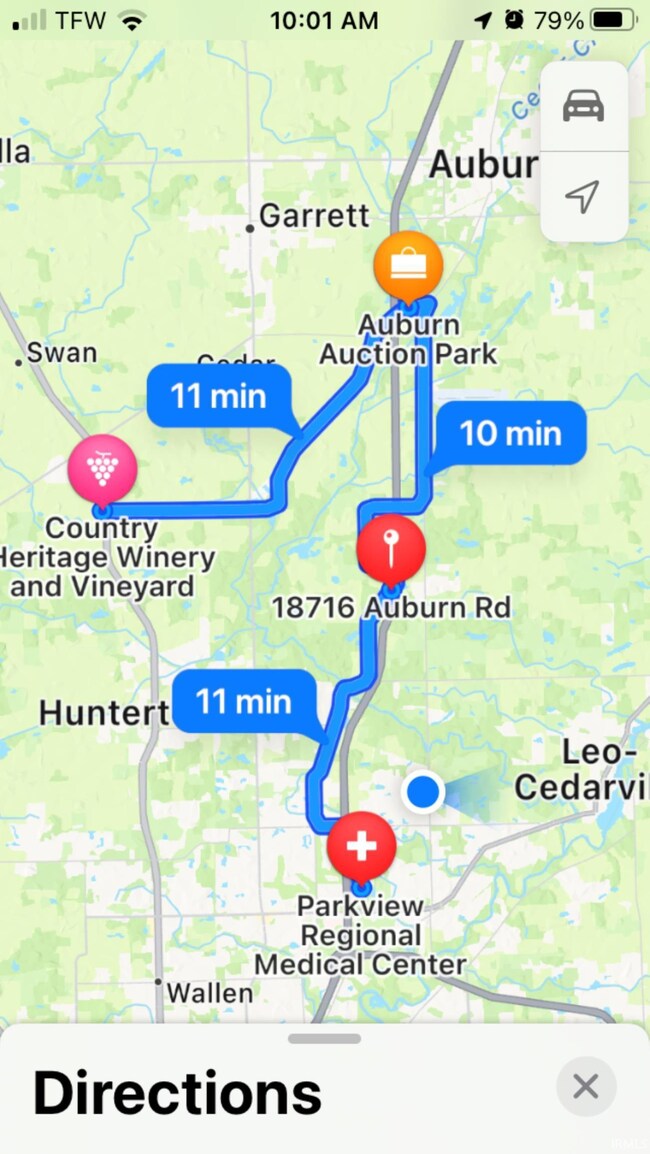Open Parkview Regional Medical Center pin
This screenshot has height=1154, width=650.
[x=361, y=848]
